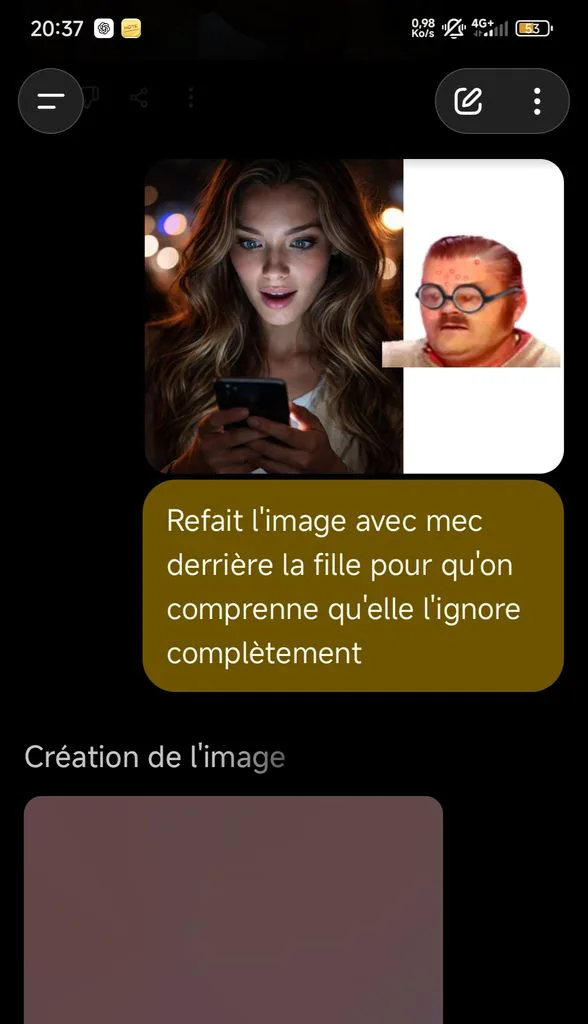This screenshot has width=588, height=1024.
Task: Open the image being generated placeholder
Action: click(233, 910)
